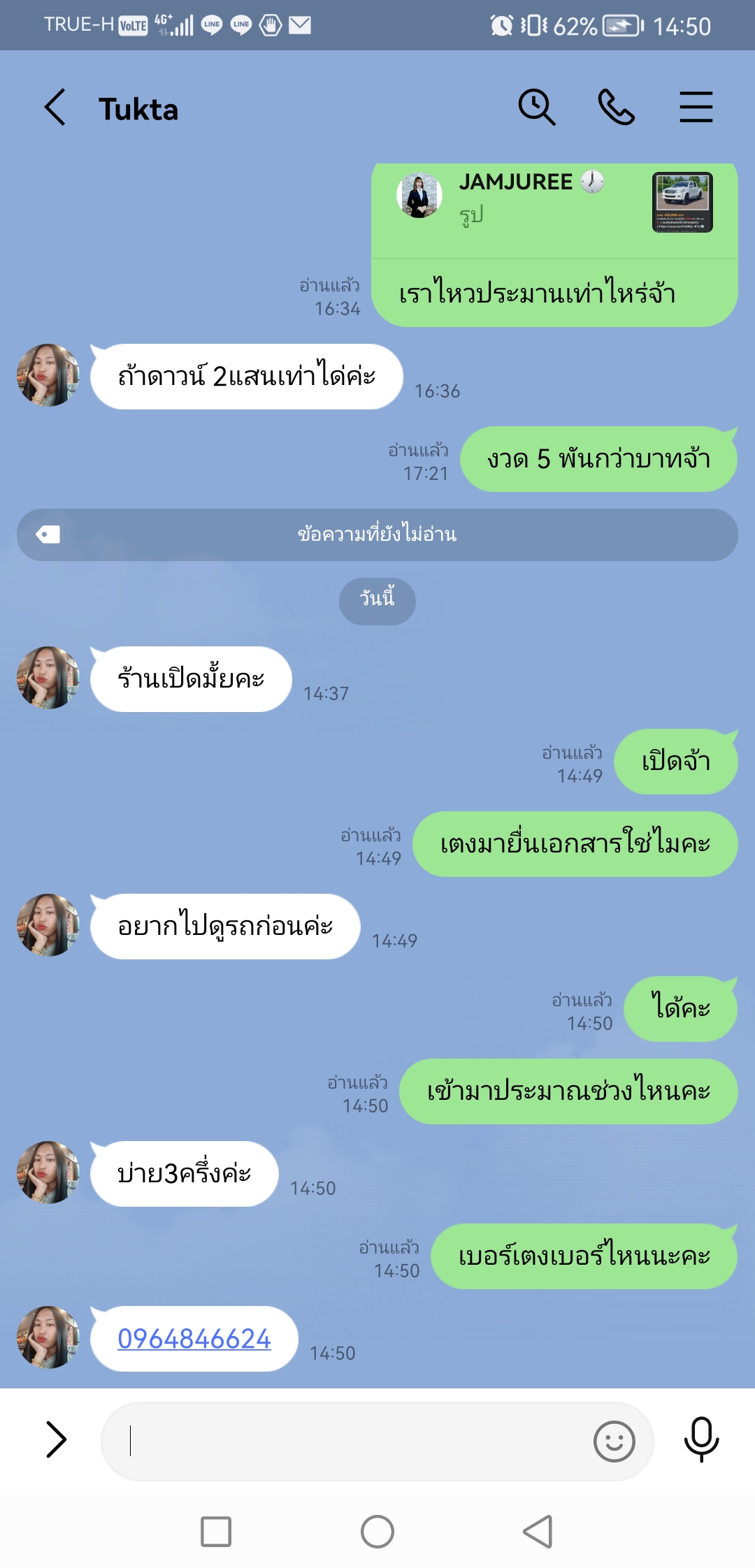
Task: Go to the system home screen
Action: pyautogui.click(x=377, y=1532)
